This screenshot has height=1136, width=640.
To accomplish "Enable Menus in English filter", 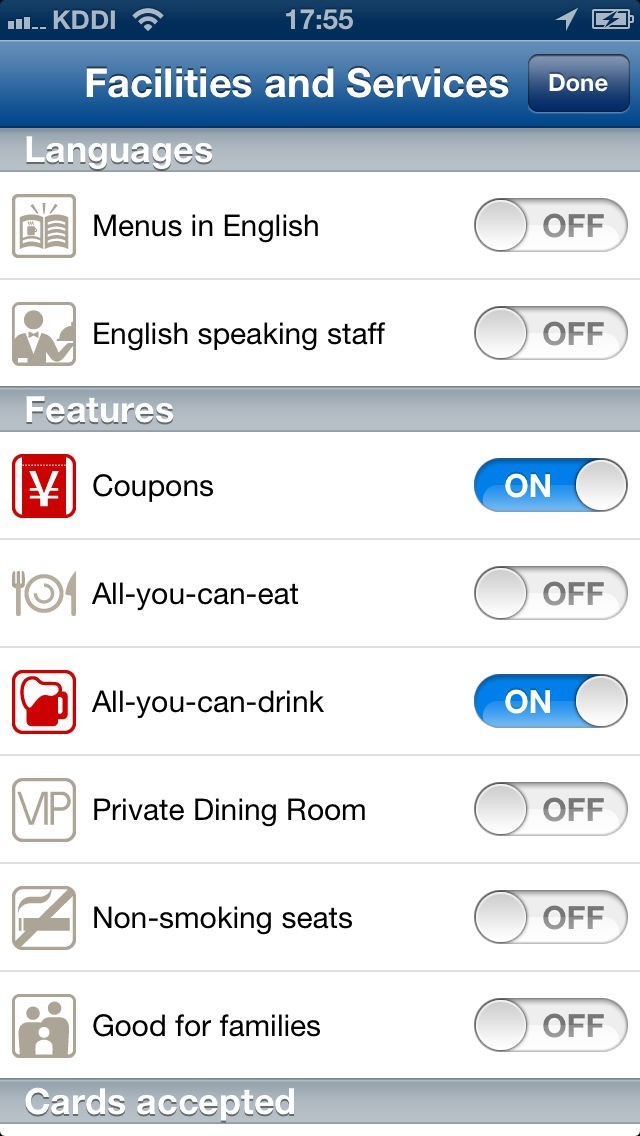I will [550, 226].
